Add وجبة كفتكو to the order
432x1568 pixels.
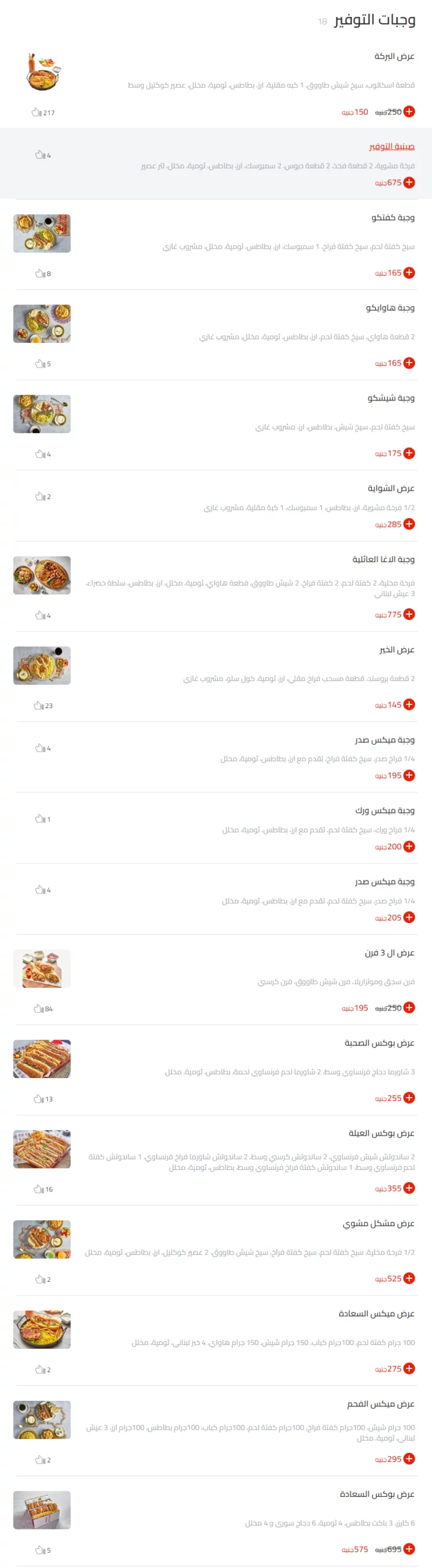(409, 273)
